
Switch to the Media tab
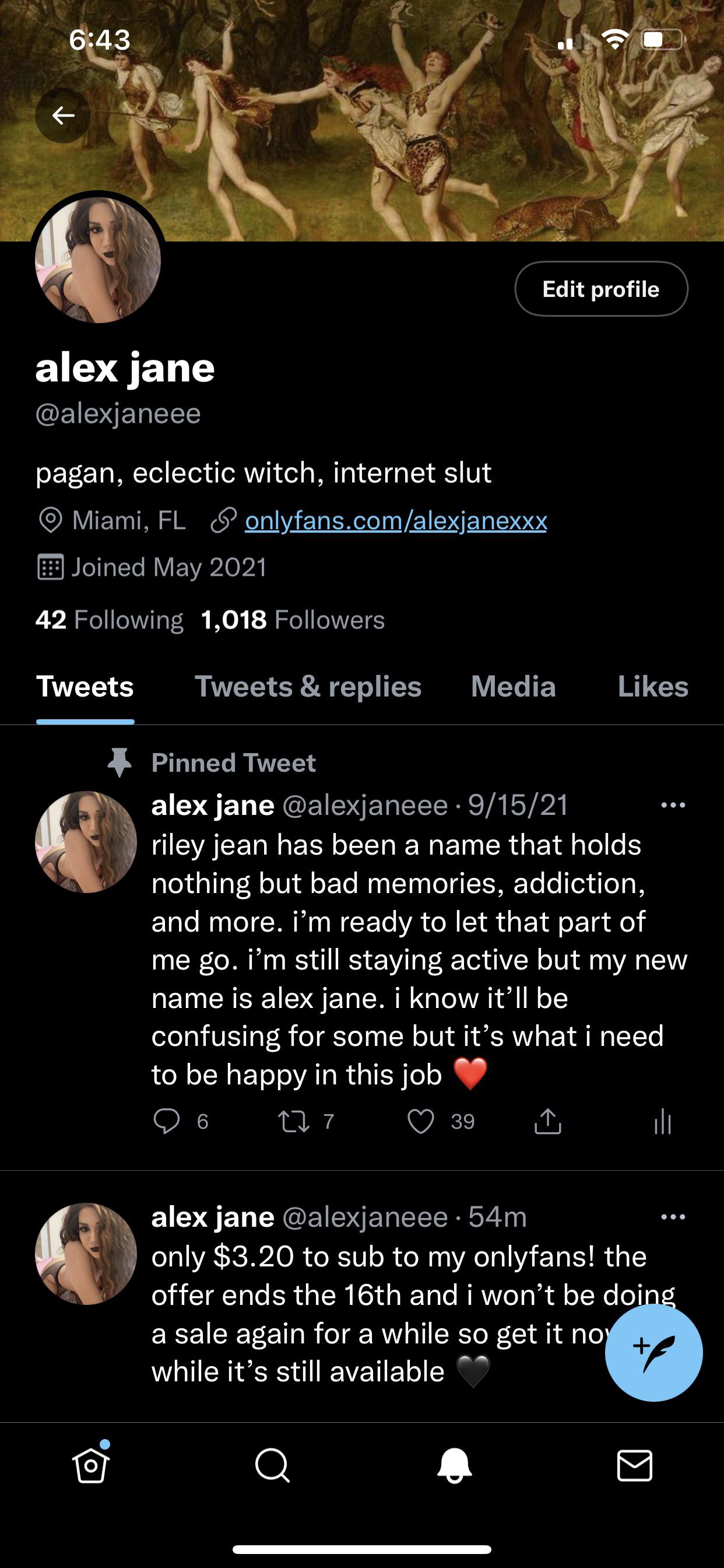coord(513,687)
